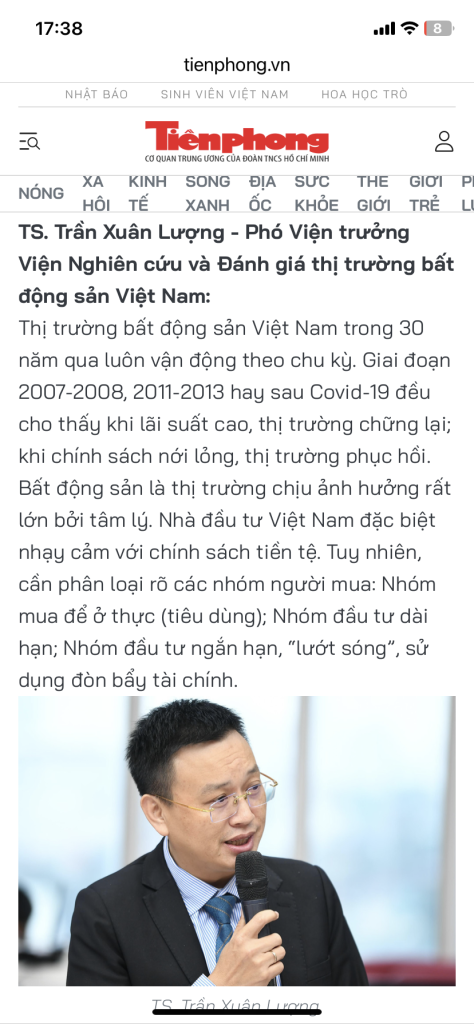Go to the Địa Ốc section
This screenshot has height=1024, width=474.
pyautogui.click(x=262, y=193)
